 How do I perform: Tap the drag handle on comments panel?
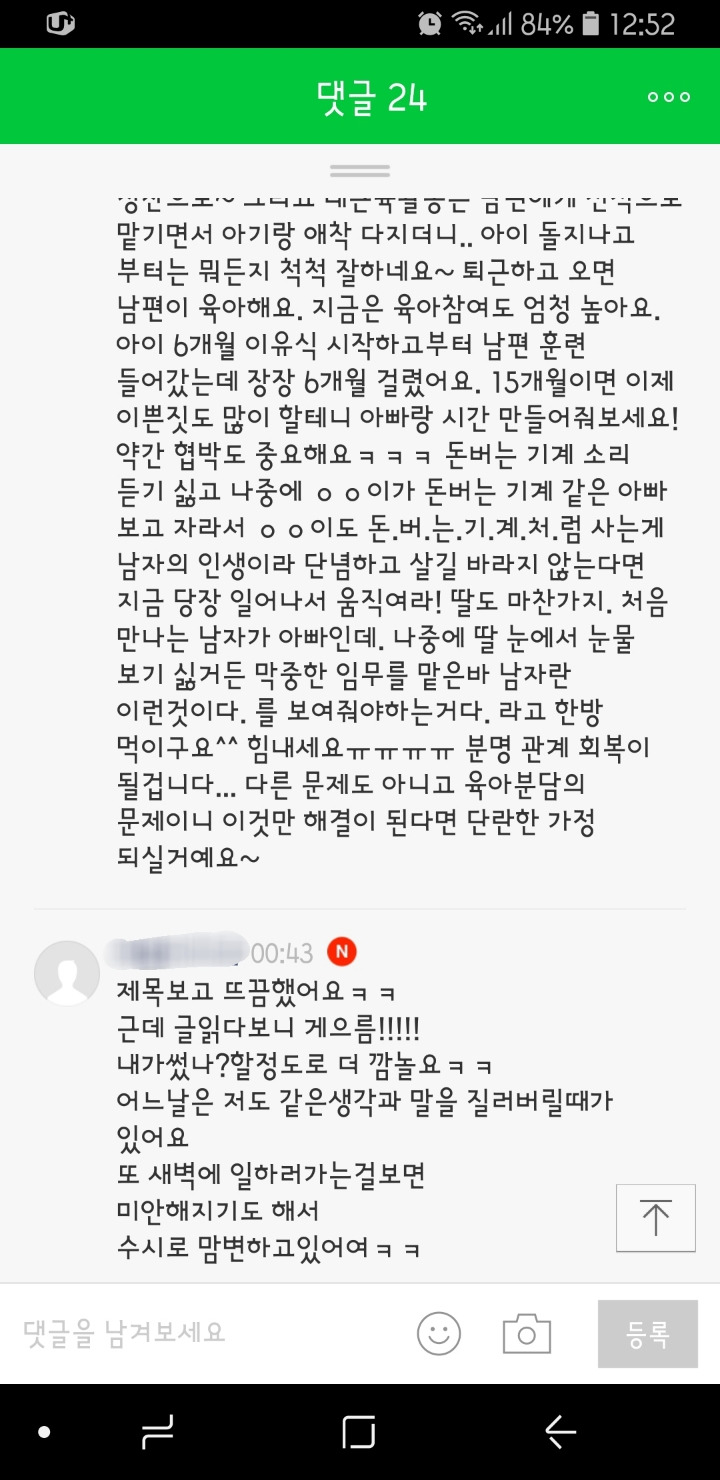point(359,170)
